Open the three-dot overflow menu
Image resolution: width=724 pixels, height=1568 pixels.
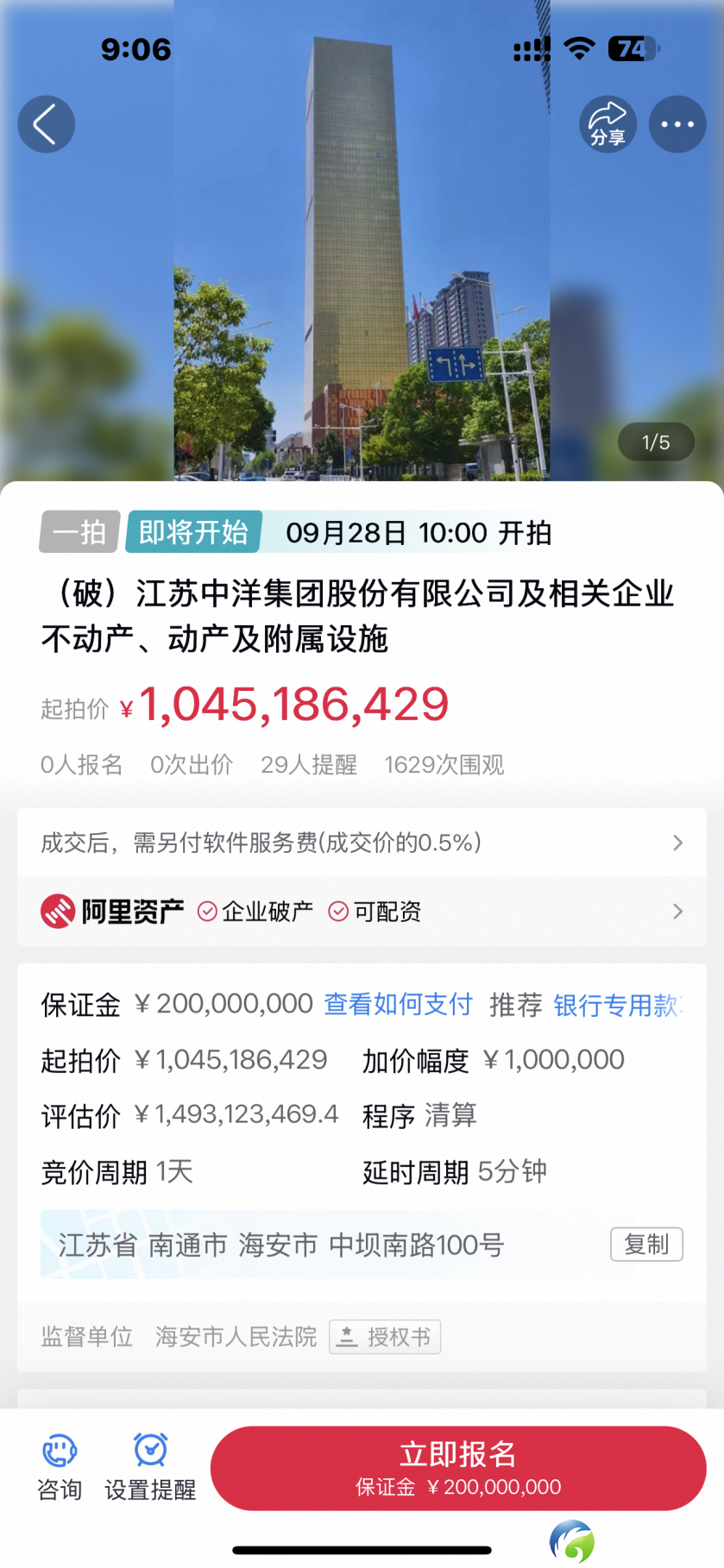coord(677,124)
